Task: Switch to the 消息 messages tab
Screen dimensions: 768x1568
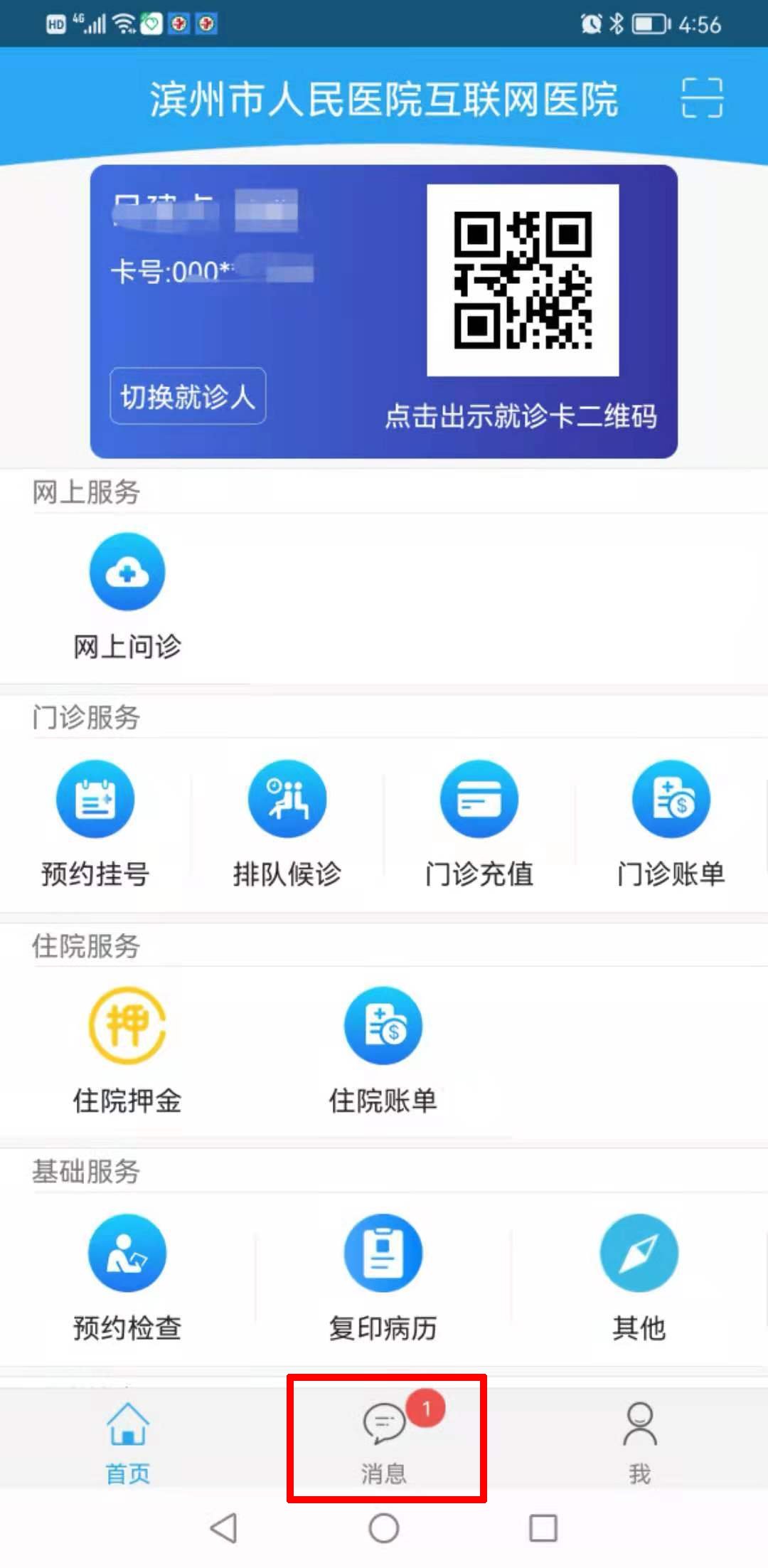Action: [384, 1437]
